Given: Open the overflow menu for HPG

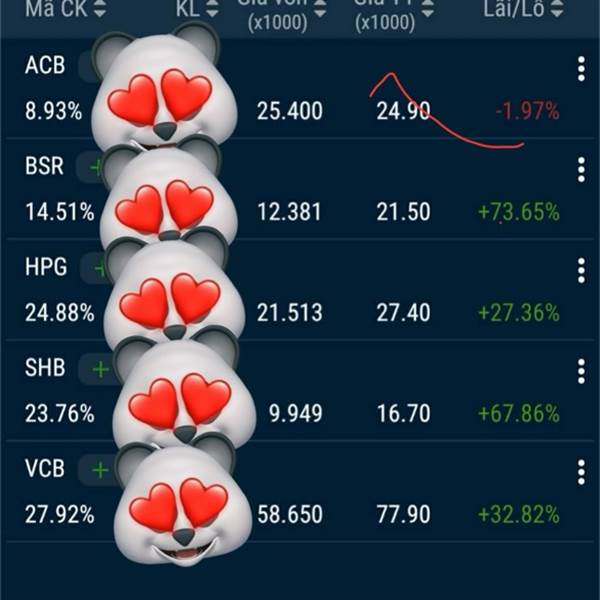Looking at the screenshot, I should (581, 271).
